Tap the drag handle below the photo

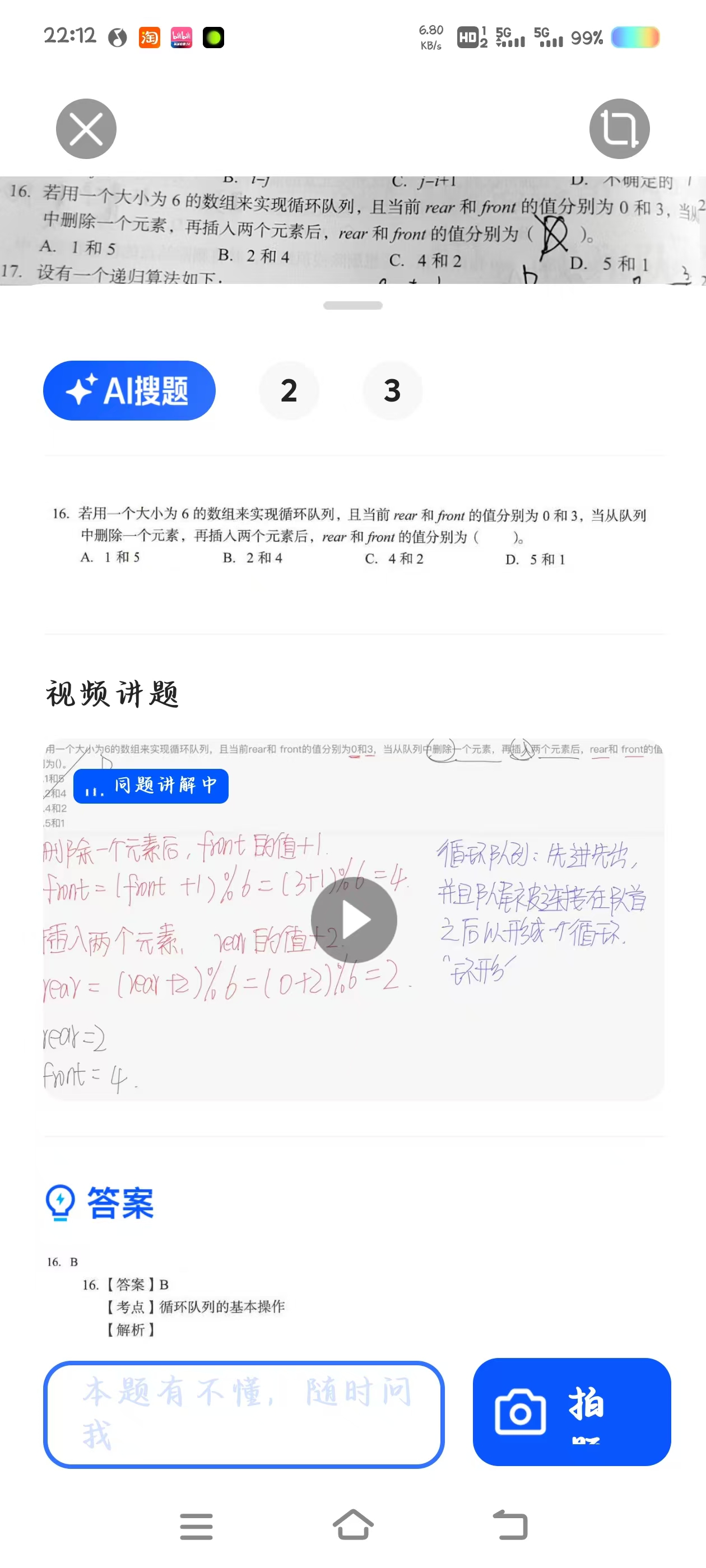point(352,306)
